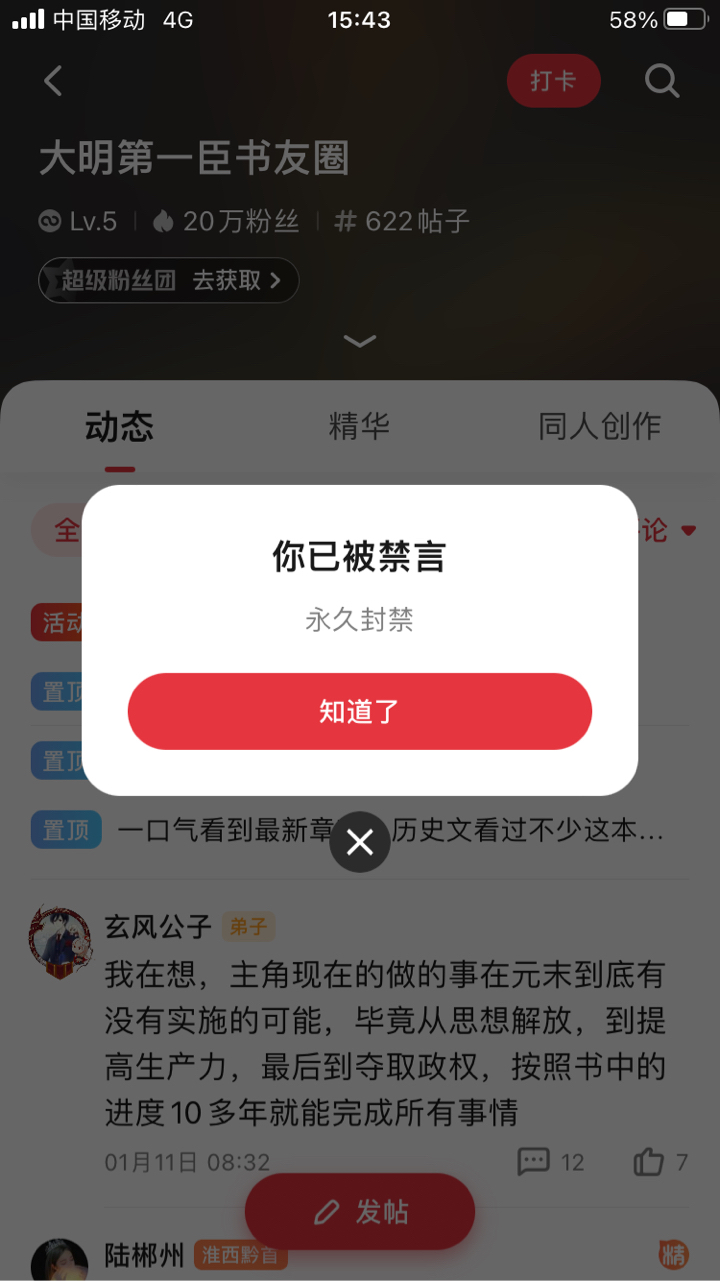Confirm the mute notice with 知道了
The width and height of the screenshot is (720, 1281).
point(360,711)
